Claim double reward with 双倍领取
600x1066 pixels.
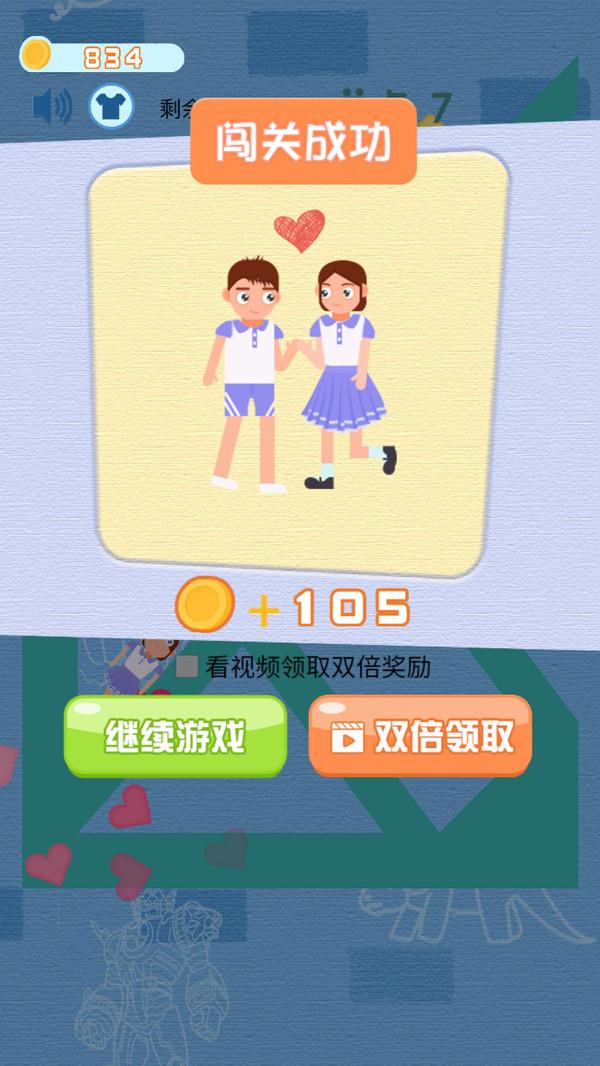pos(420,737)
